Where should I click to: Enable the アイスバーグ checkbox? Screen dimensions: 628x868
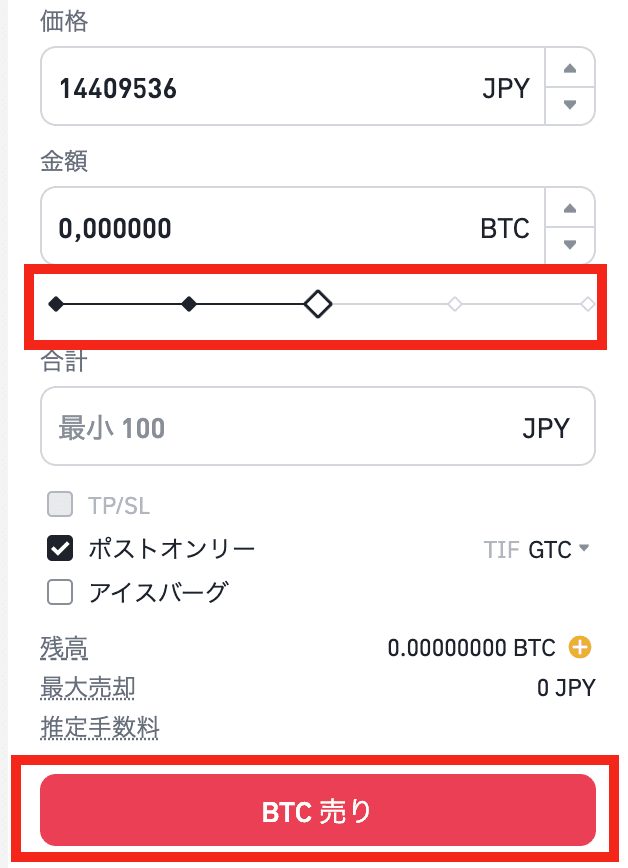click(x=61, y=592)
